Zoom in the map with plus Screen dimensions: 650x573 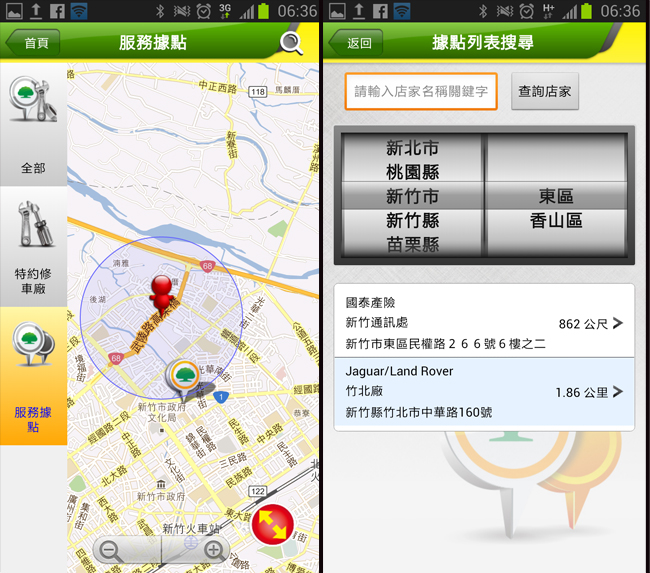coord(213,549)
